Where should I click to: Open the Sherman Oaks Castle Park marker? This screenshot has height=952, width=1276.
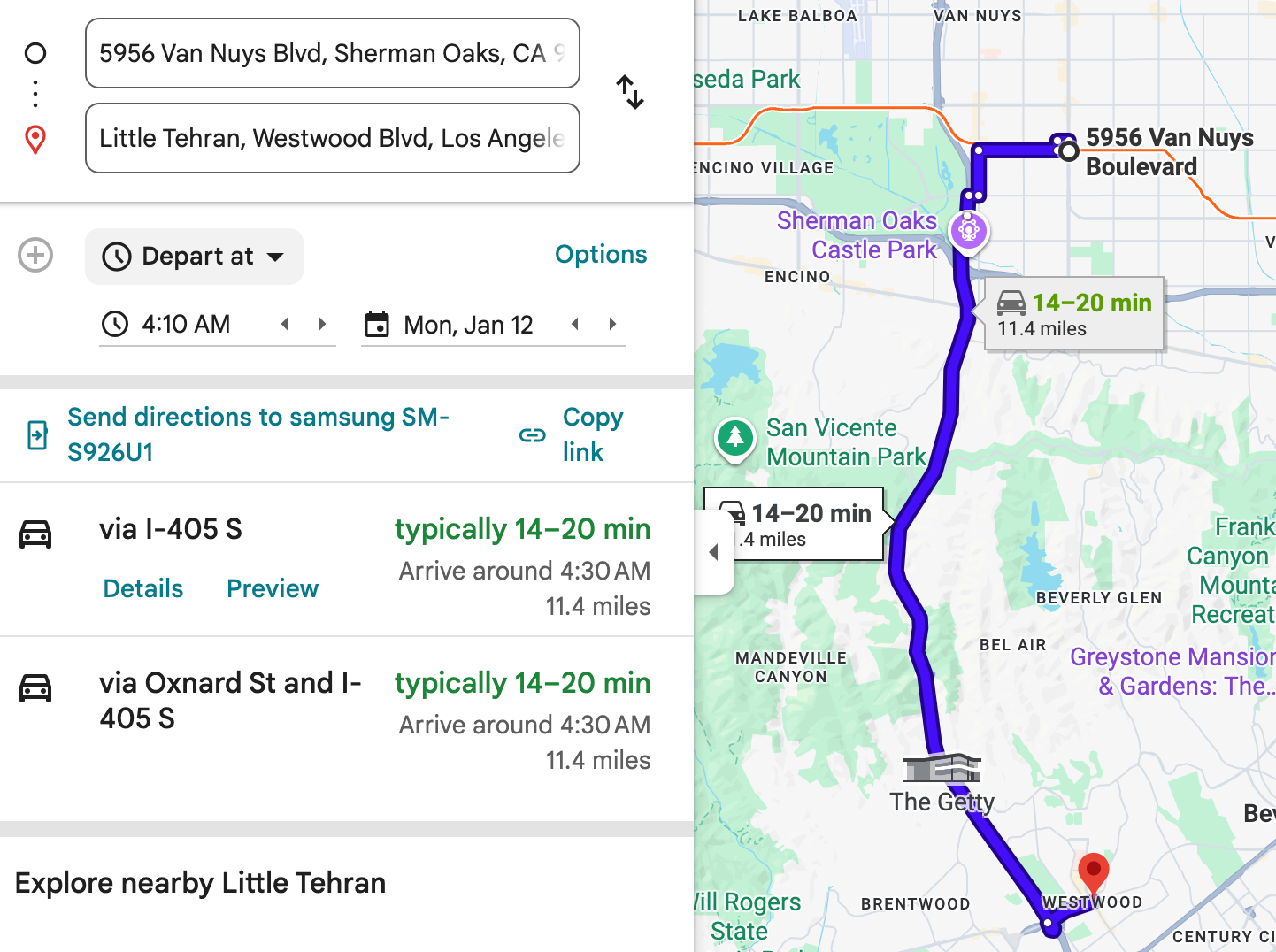[968, 232]
